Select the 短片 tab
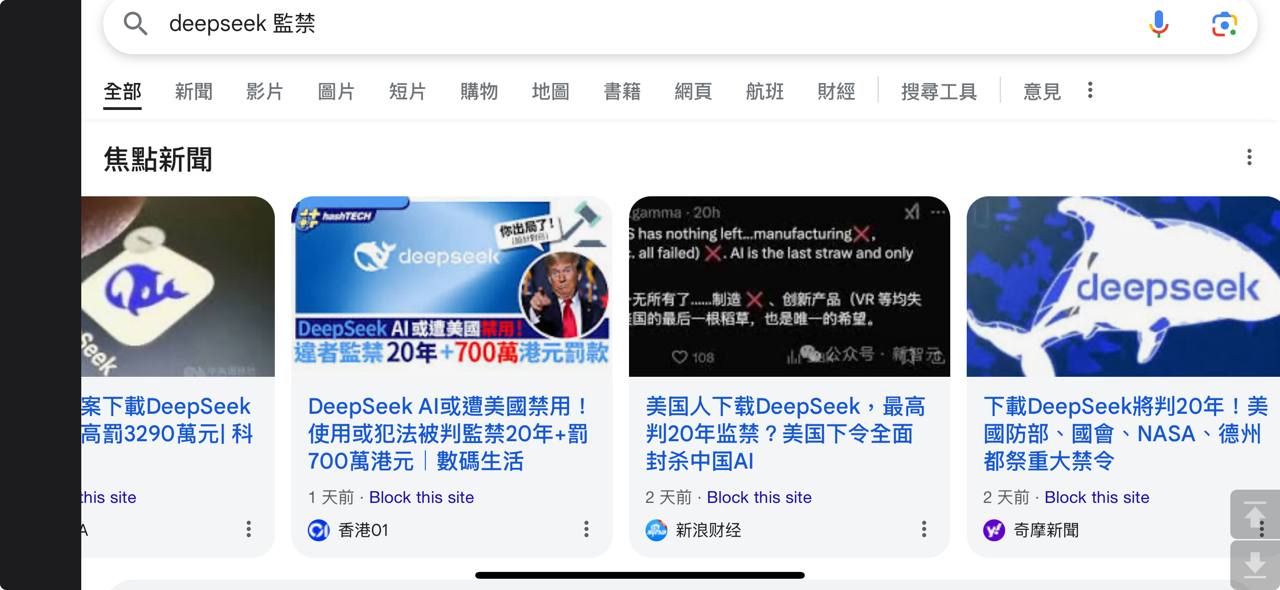Viewport: 1280px width, 590px height. coord(407,92)
